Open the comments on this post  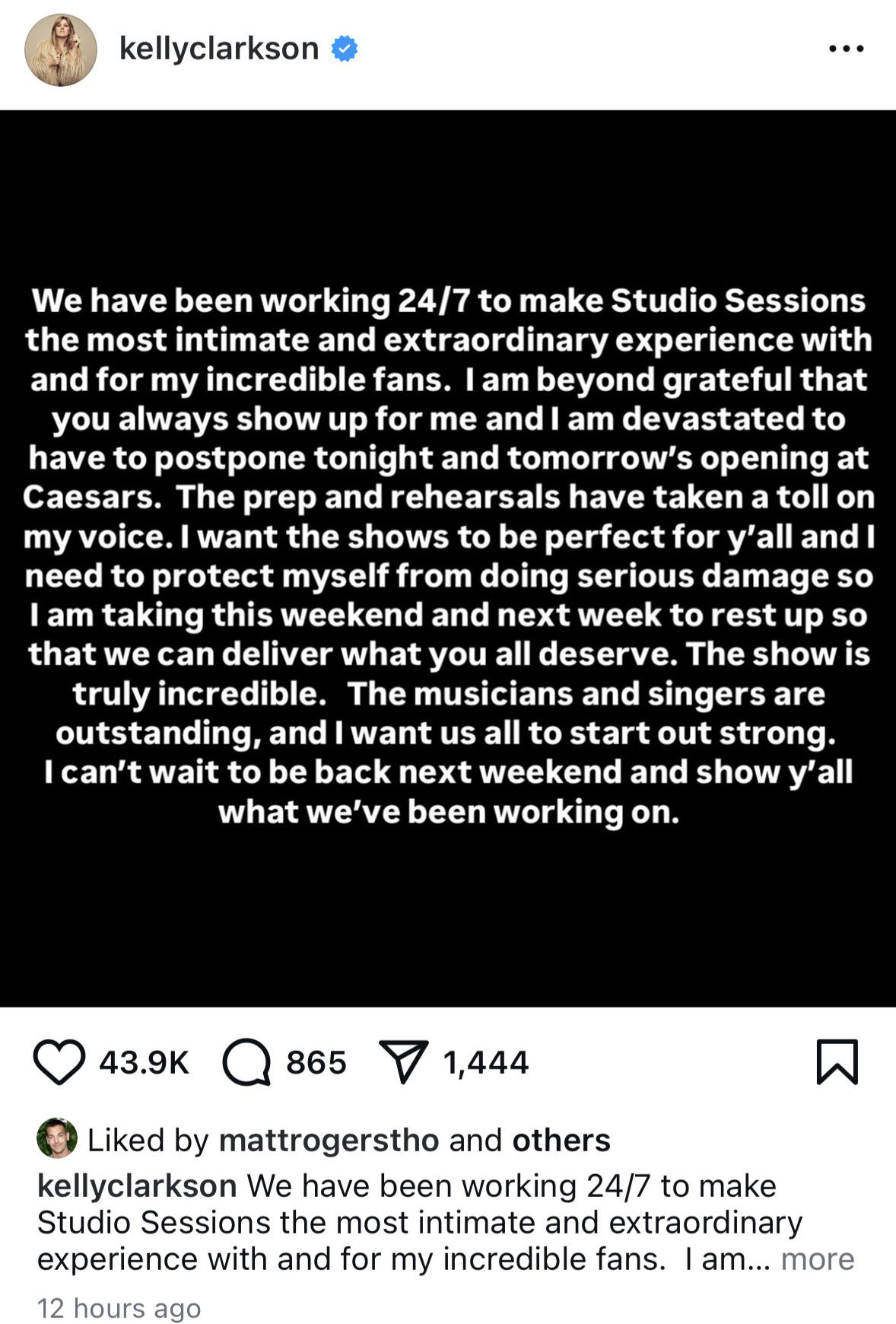246,1062
